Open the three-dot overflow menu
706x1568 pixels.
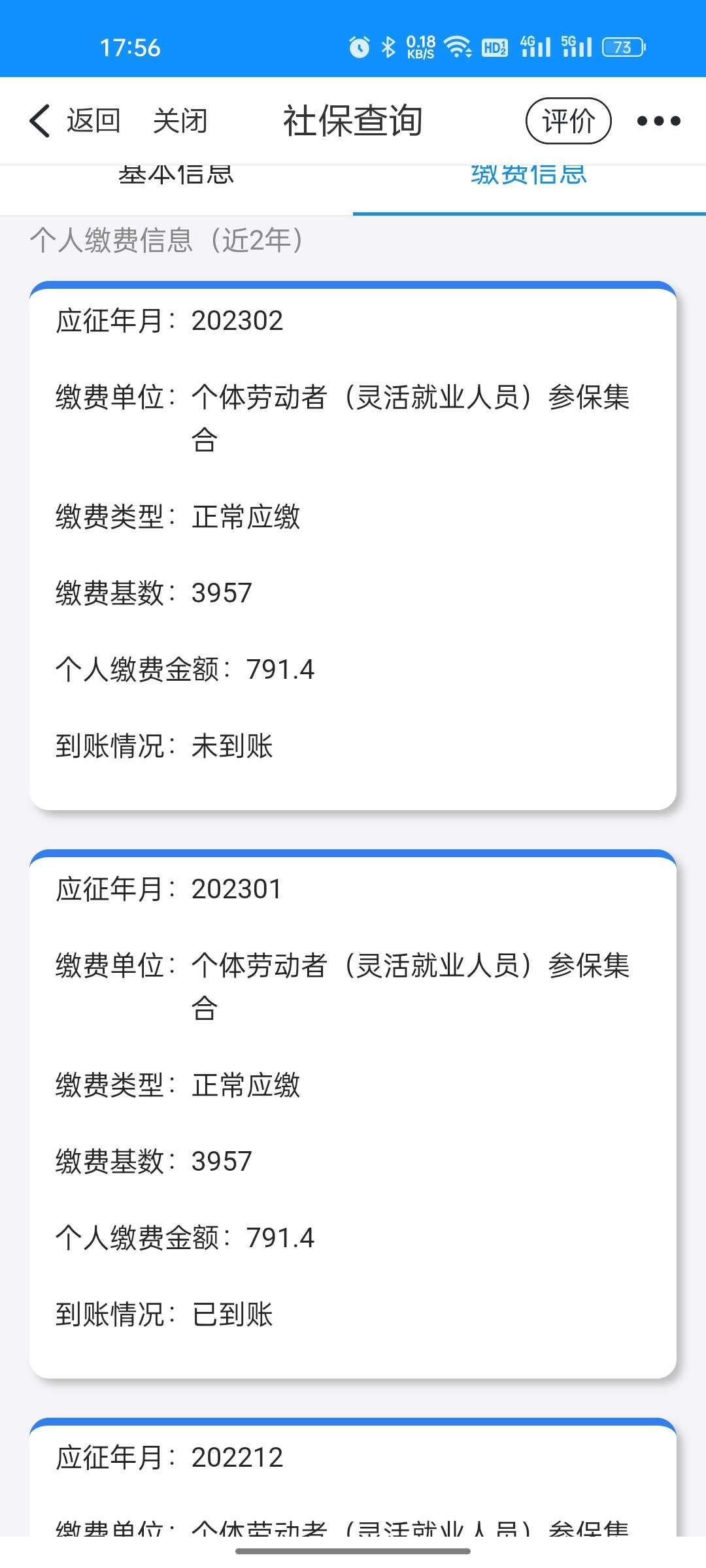click(x=658, y=121)
